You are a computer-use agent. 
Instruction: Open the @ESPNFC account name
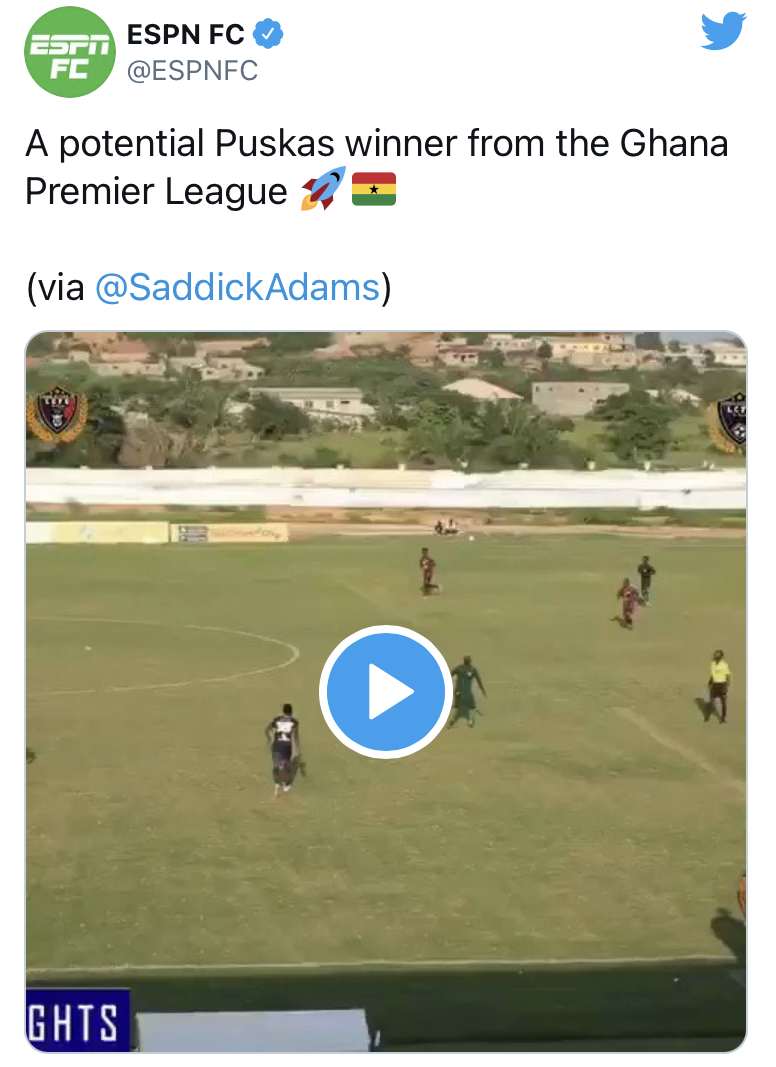point(192,70)
